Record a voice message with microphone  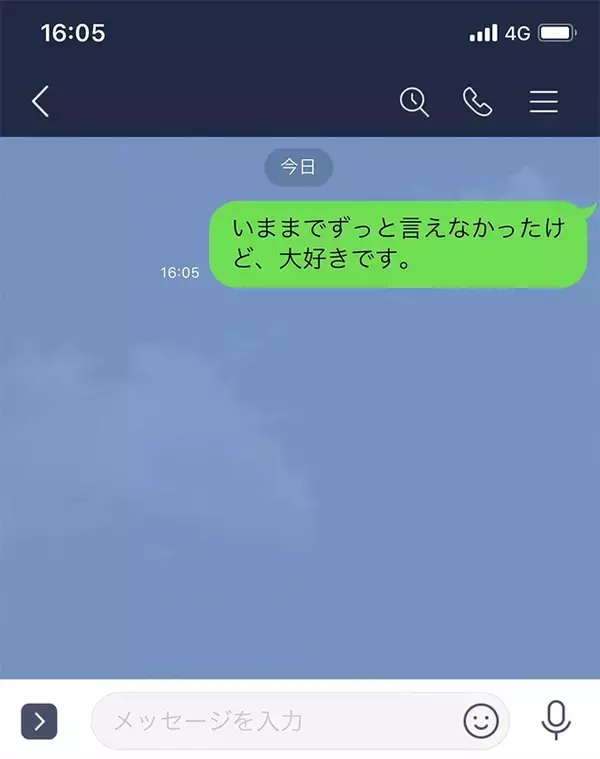coord(555,721)
